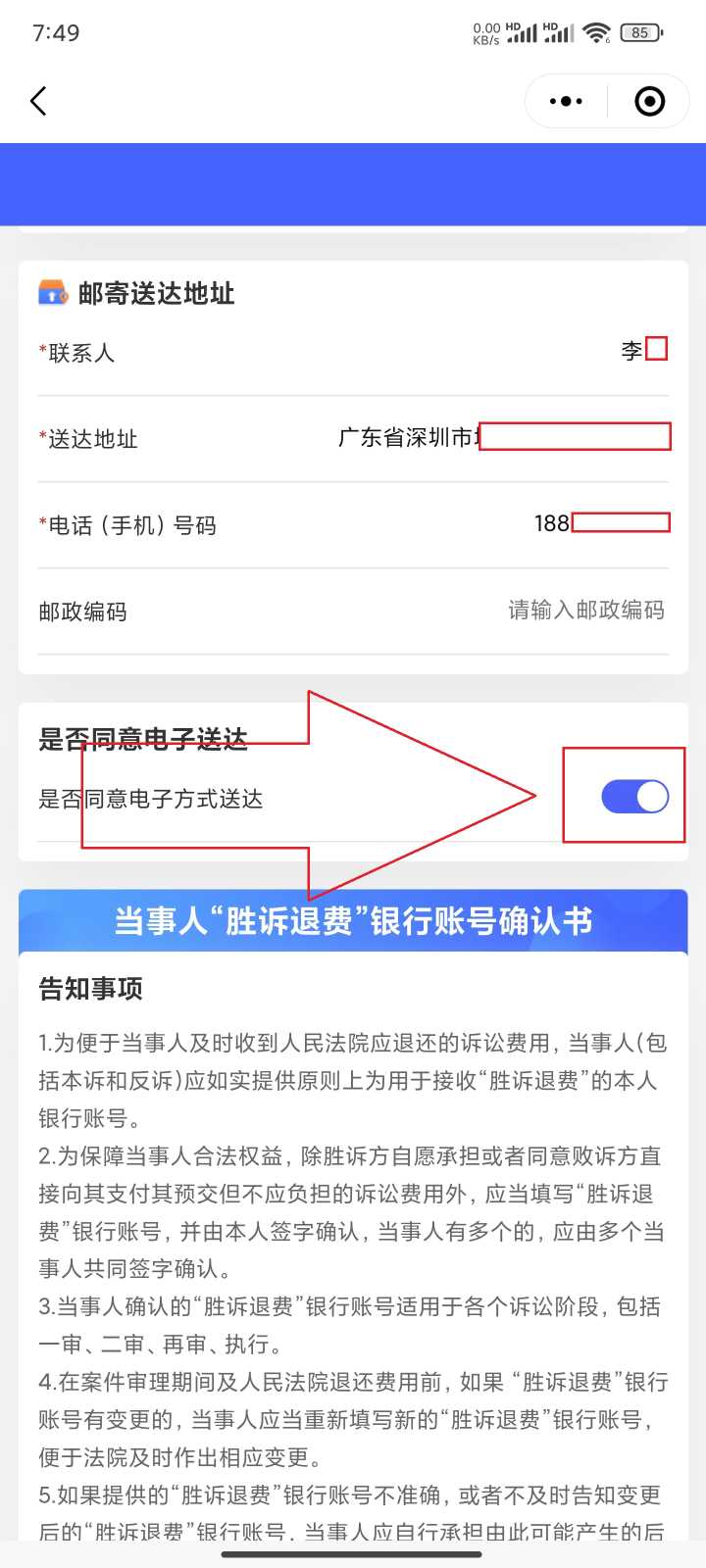Screen dimensions: 706x1568
Task: Edit the 电话(手机)号码 field
Action: (x=600, y=523)
